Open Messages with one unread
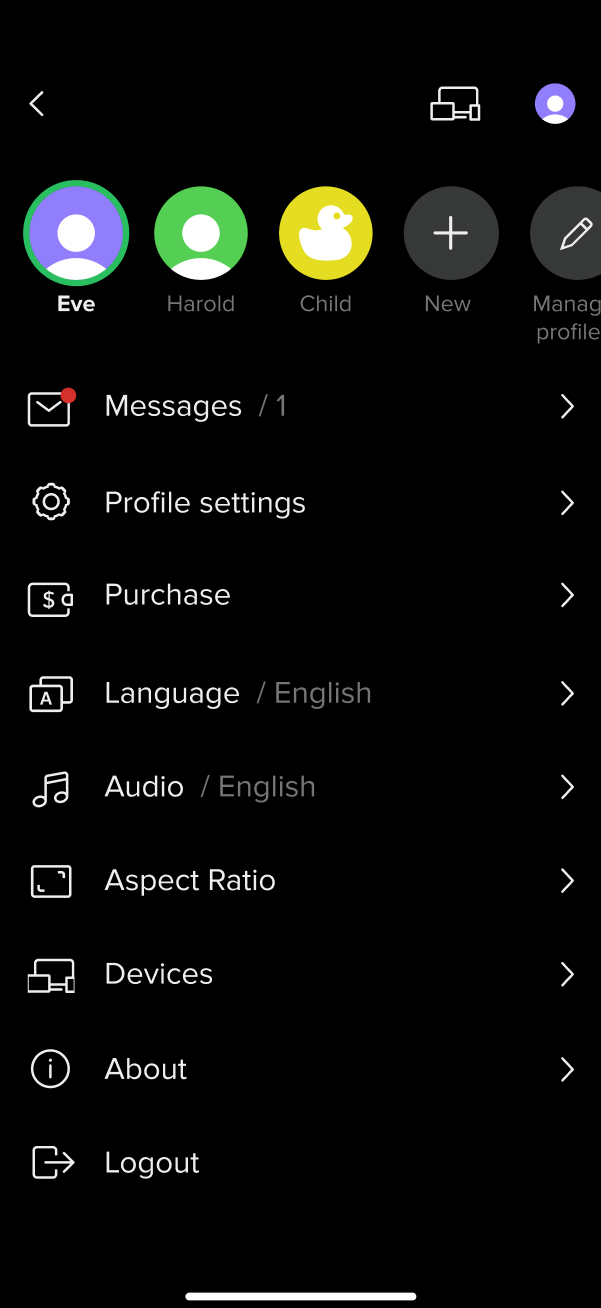The image size is (601, 1308). click(x=300, y=406)
